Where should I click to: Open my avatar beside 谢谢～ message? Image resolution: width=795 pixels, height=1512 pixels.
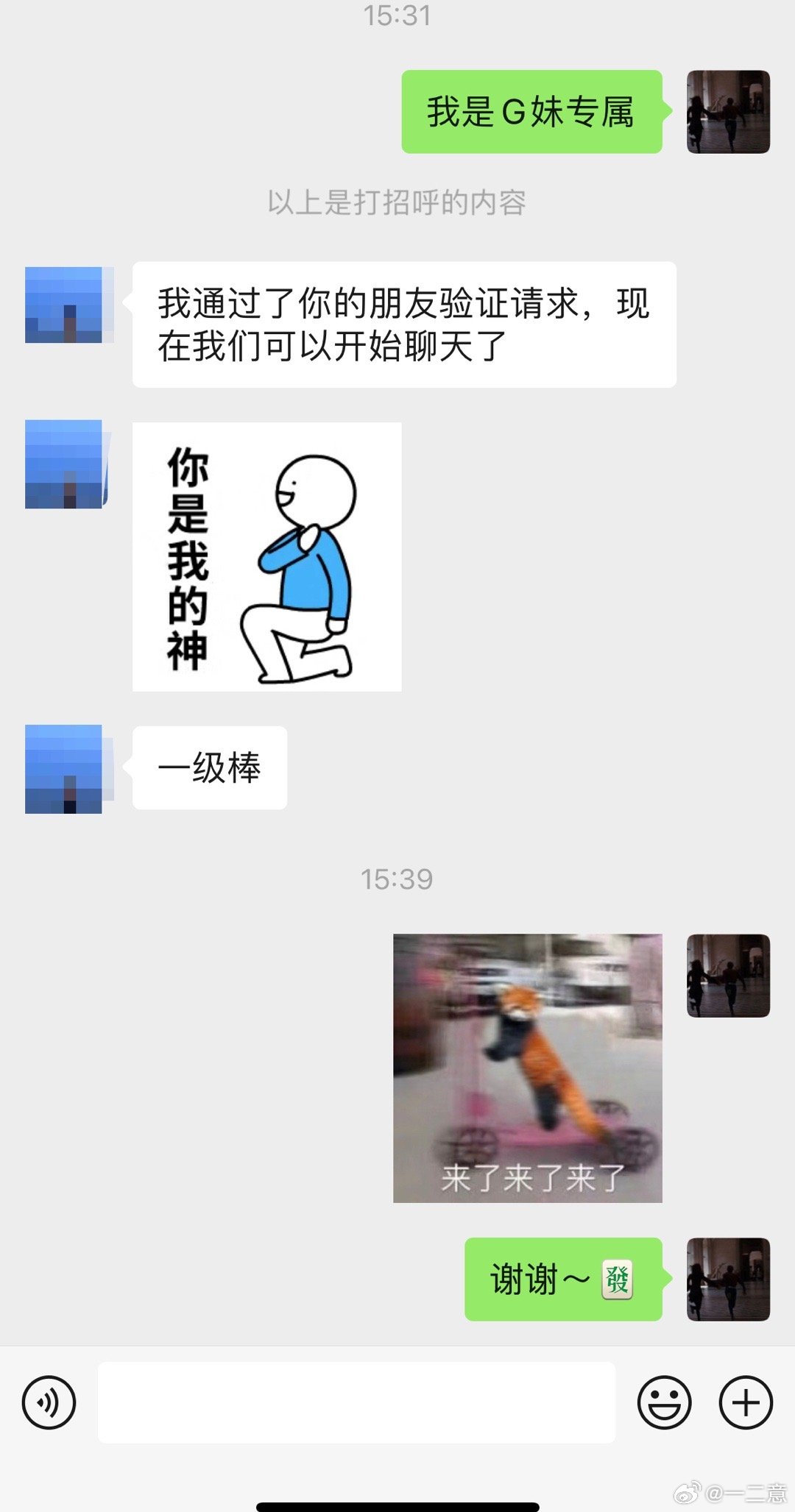[x=727, y=1279]
